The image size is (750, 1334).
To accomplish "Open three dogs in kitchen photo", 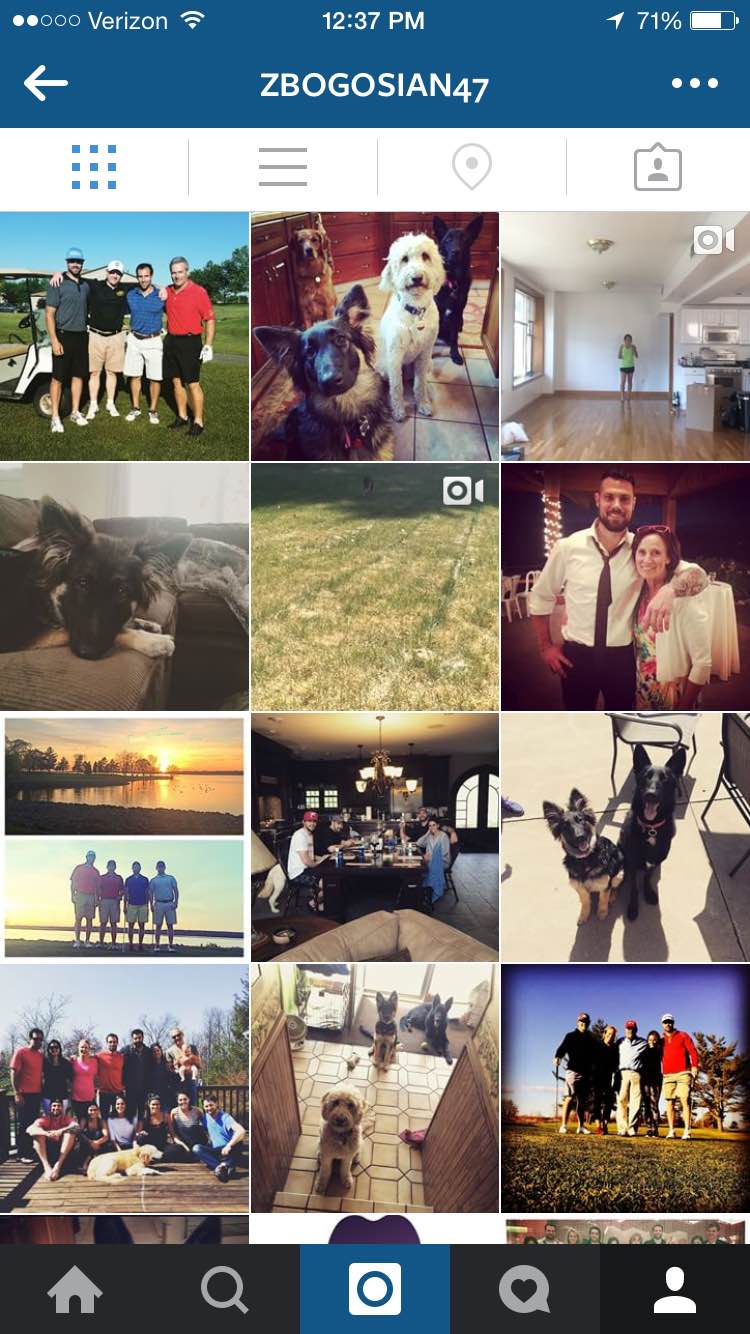I will pyautogui.click(x=375, y=336).
